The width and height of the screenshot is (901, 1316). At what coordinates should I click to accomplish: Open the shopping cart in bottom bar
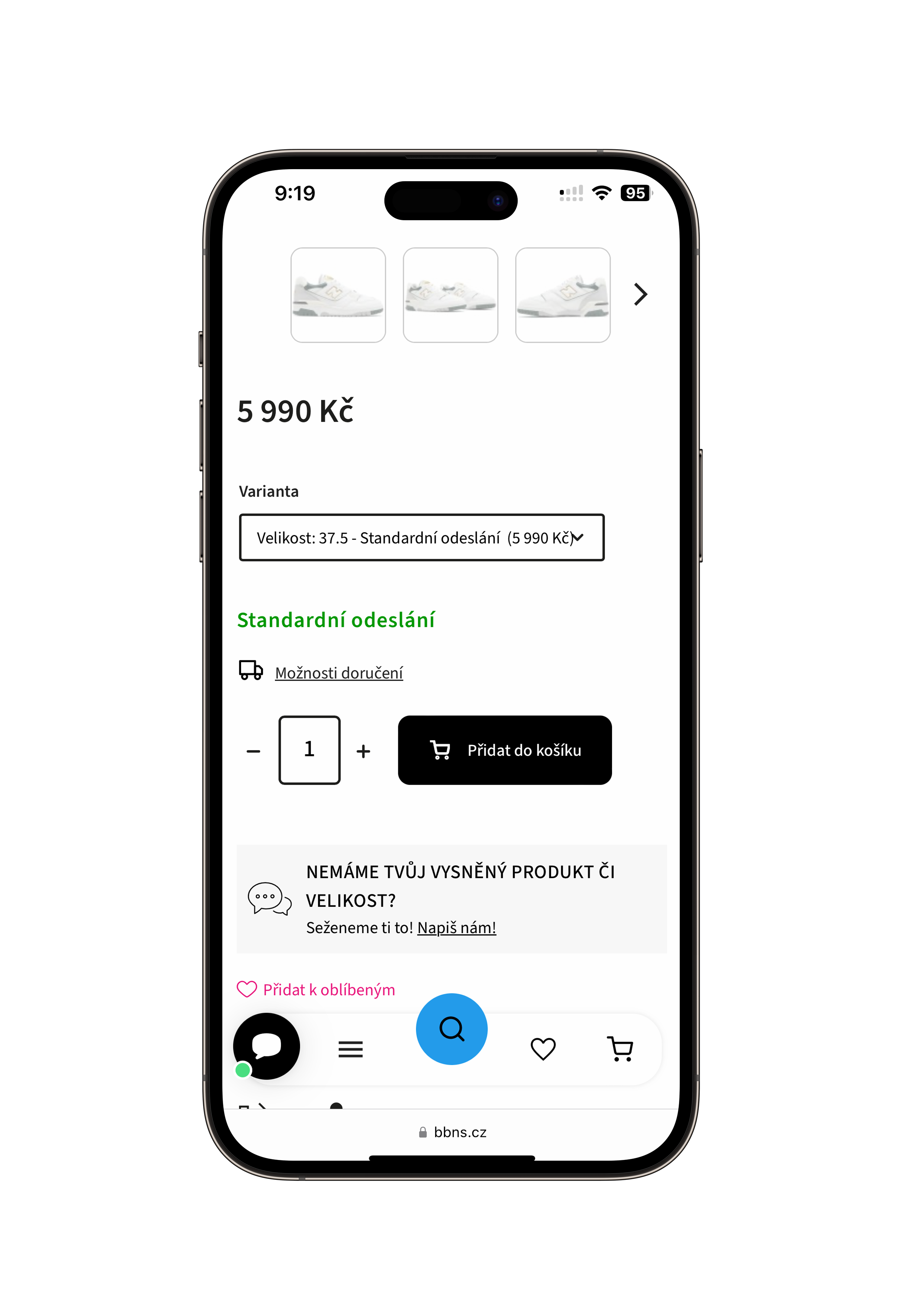coord(620,1049)
